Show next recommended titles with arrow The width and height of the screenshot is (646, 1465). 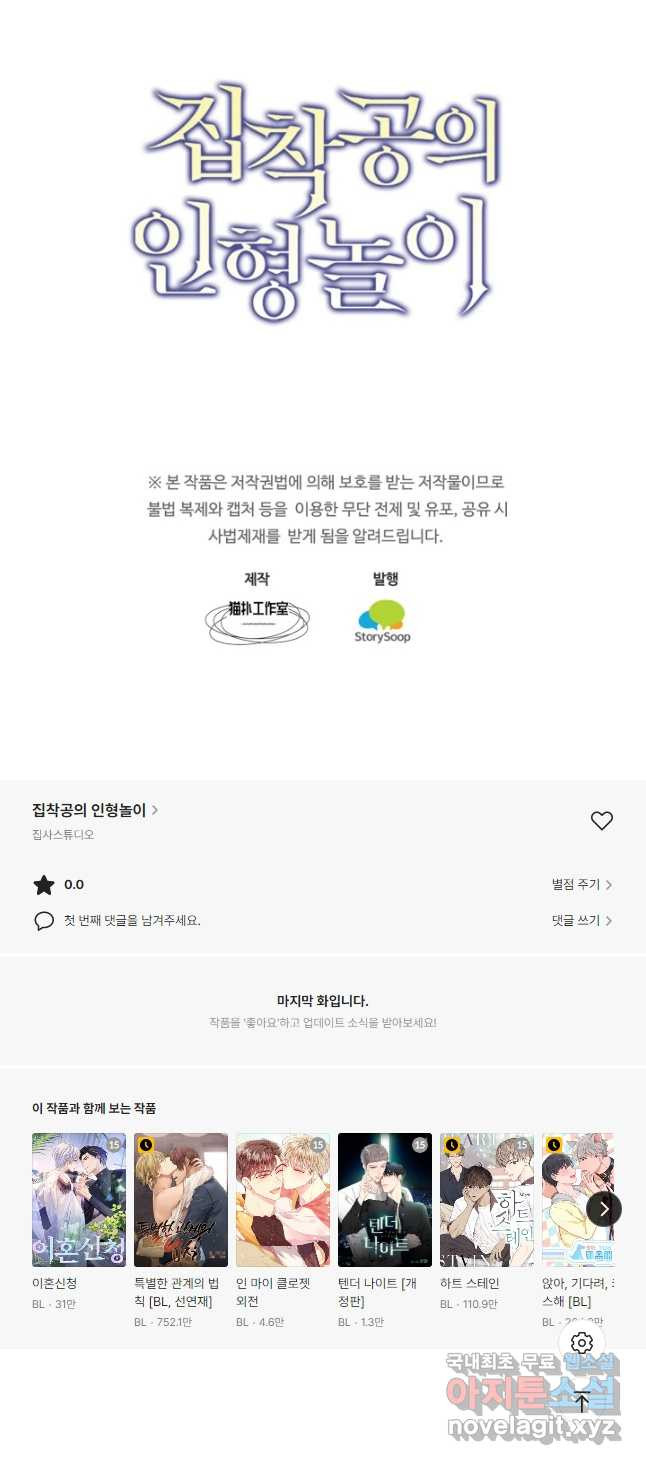click(604, 1209)
